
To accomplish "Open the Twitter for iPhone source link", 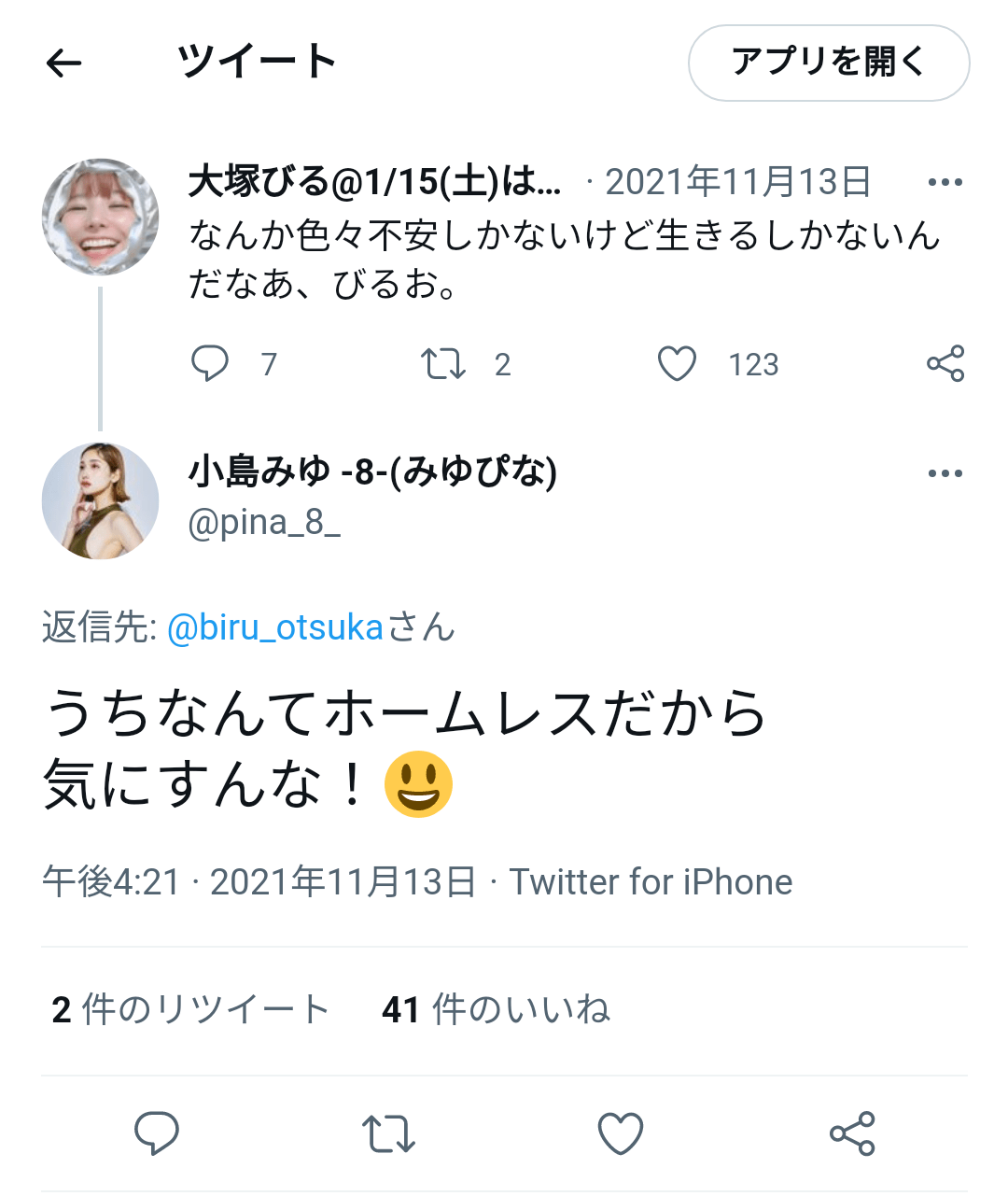I will (x=651, y=882).
